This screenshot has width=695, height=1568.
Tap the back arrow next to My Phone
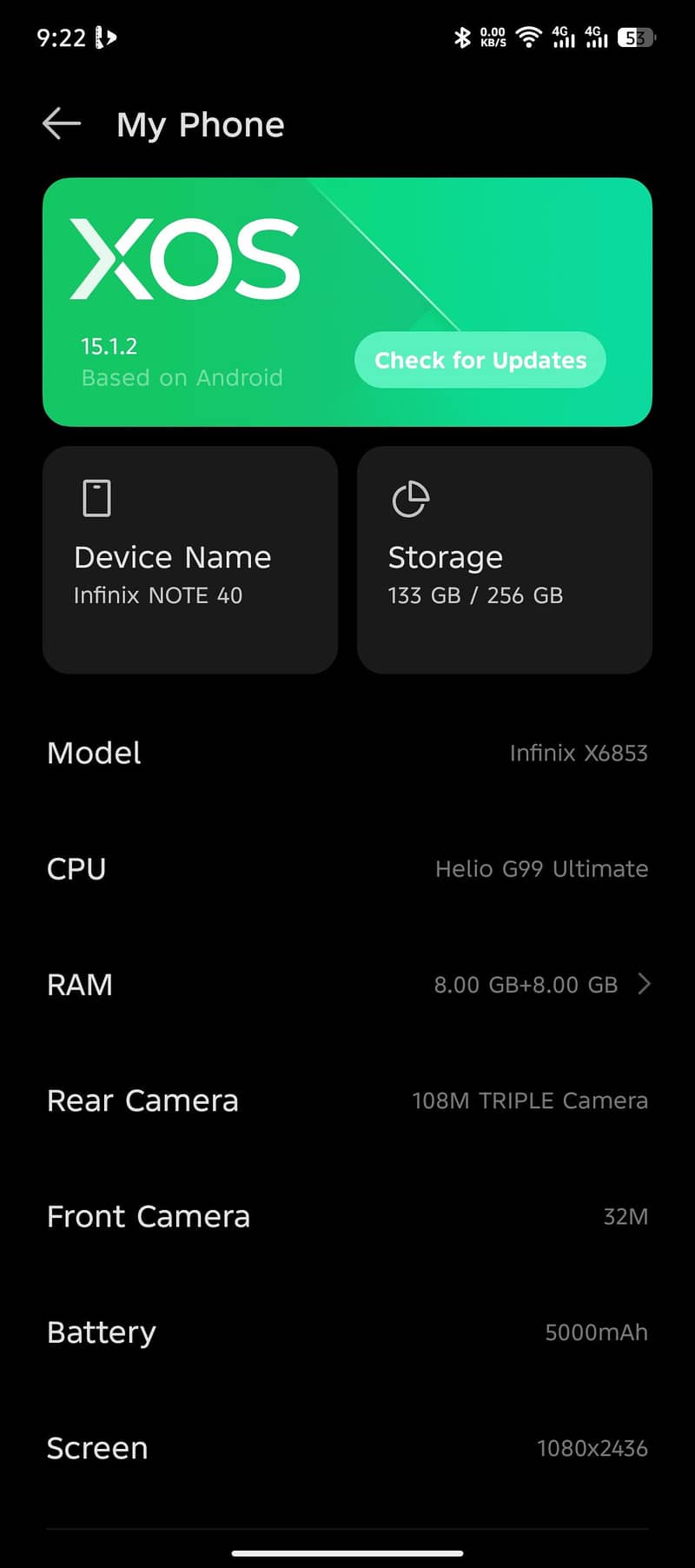61,123
